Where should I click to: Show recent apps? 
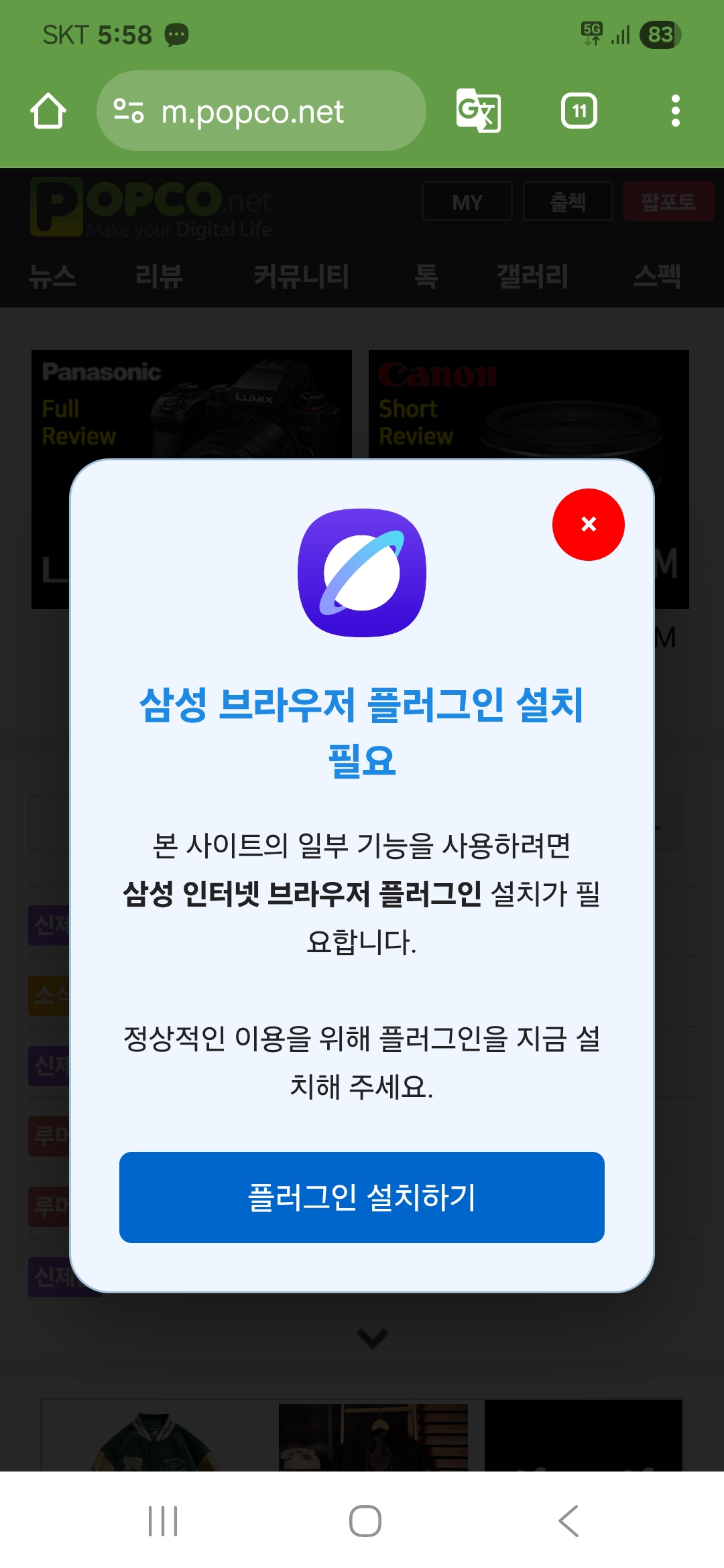(163, 1520)
